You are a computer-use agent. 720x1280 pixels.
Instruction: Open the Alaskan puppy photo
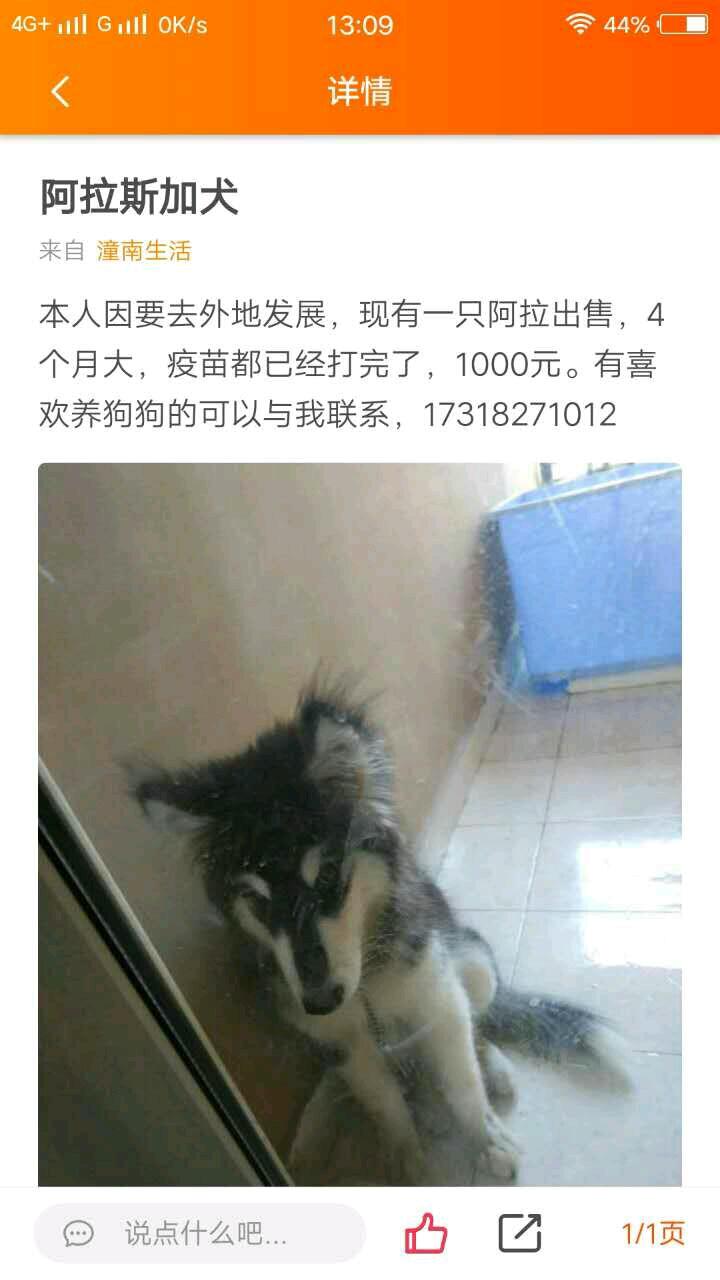[360, 824]
